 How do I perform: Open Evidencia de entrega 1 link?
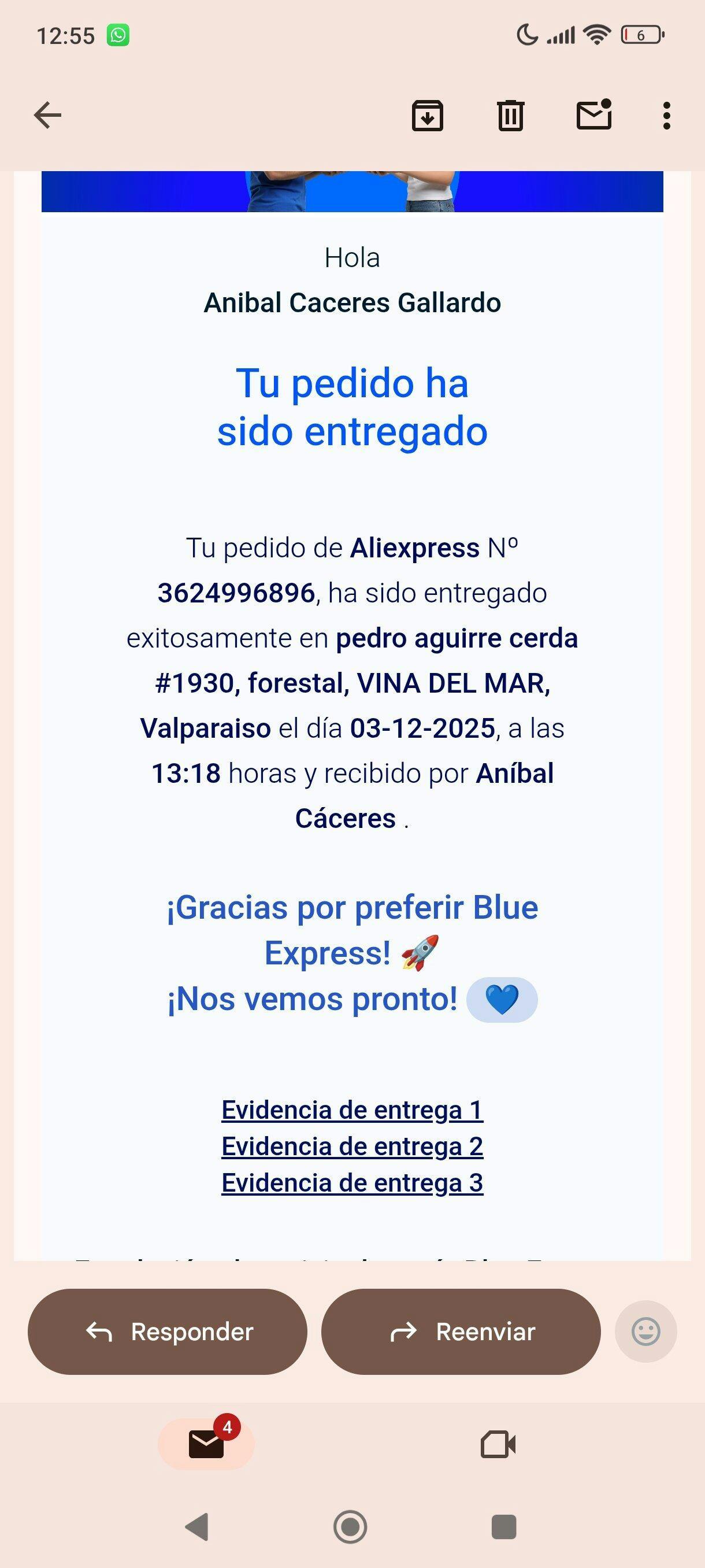352,1110
